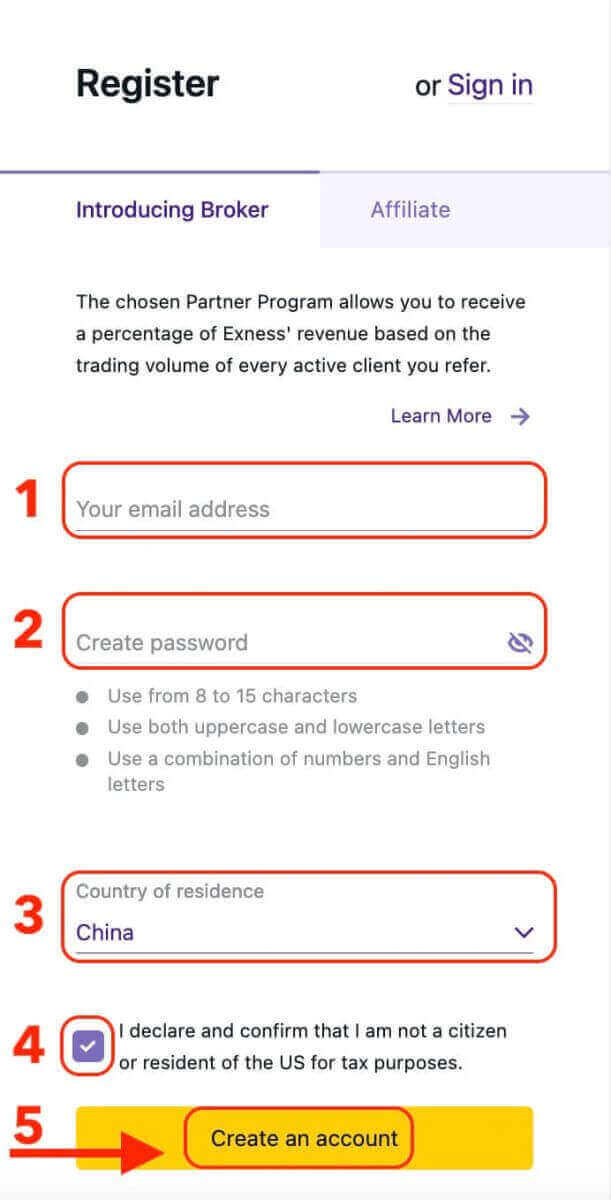
Task: Tap the Create an account button
Action: 304,1138
